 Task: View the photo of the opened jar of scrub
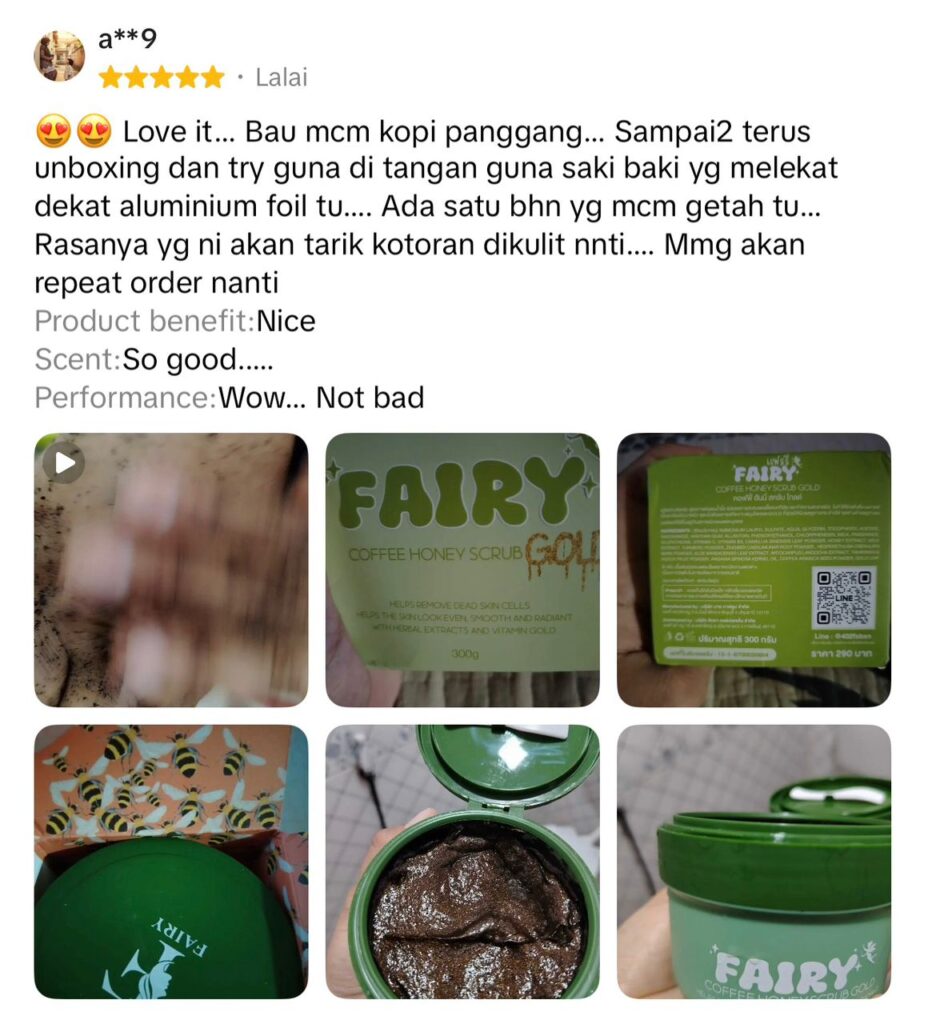coord(462,861)
